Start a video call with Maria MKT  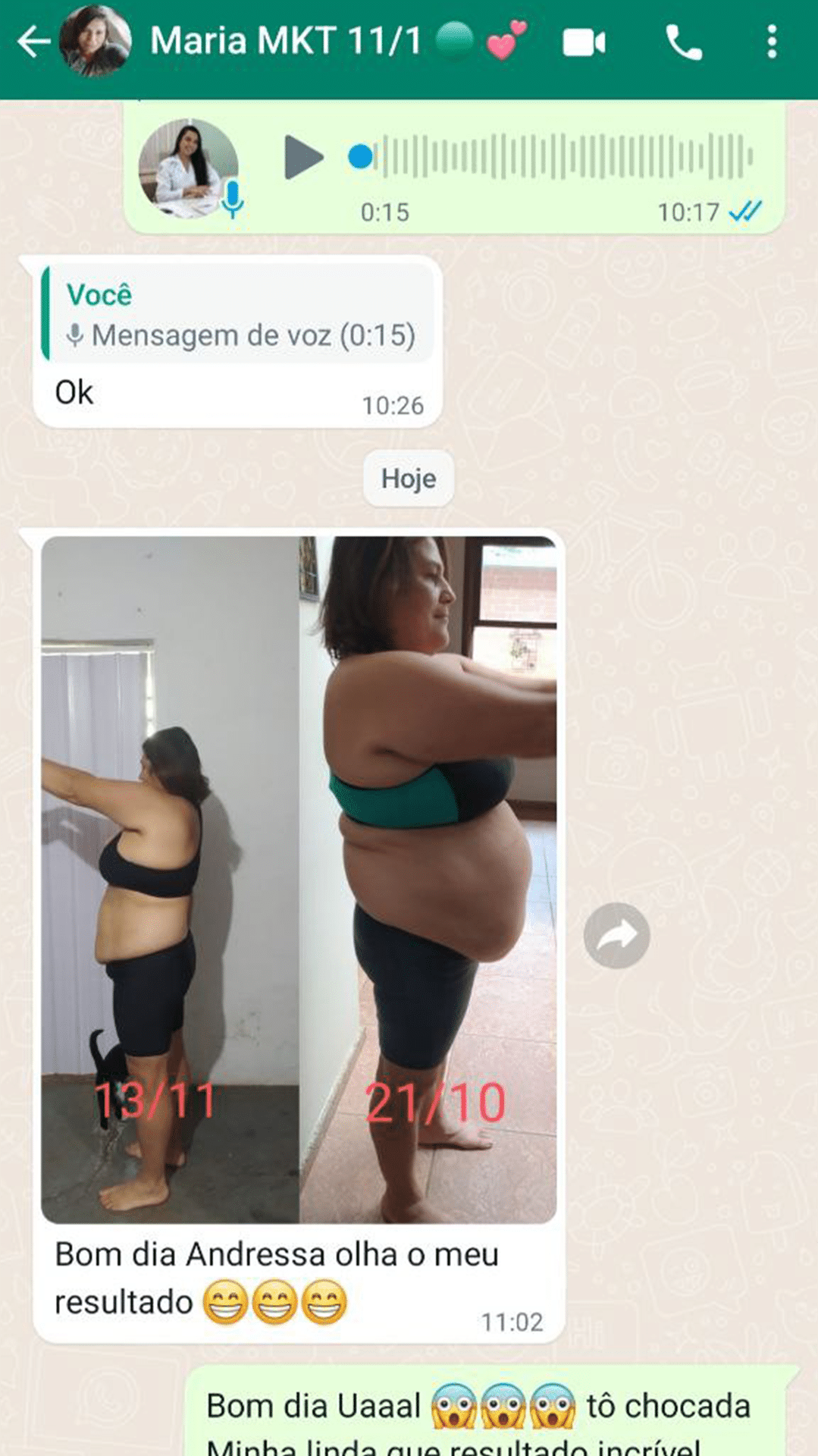[584, 43]
